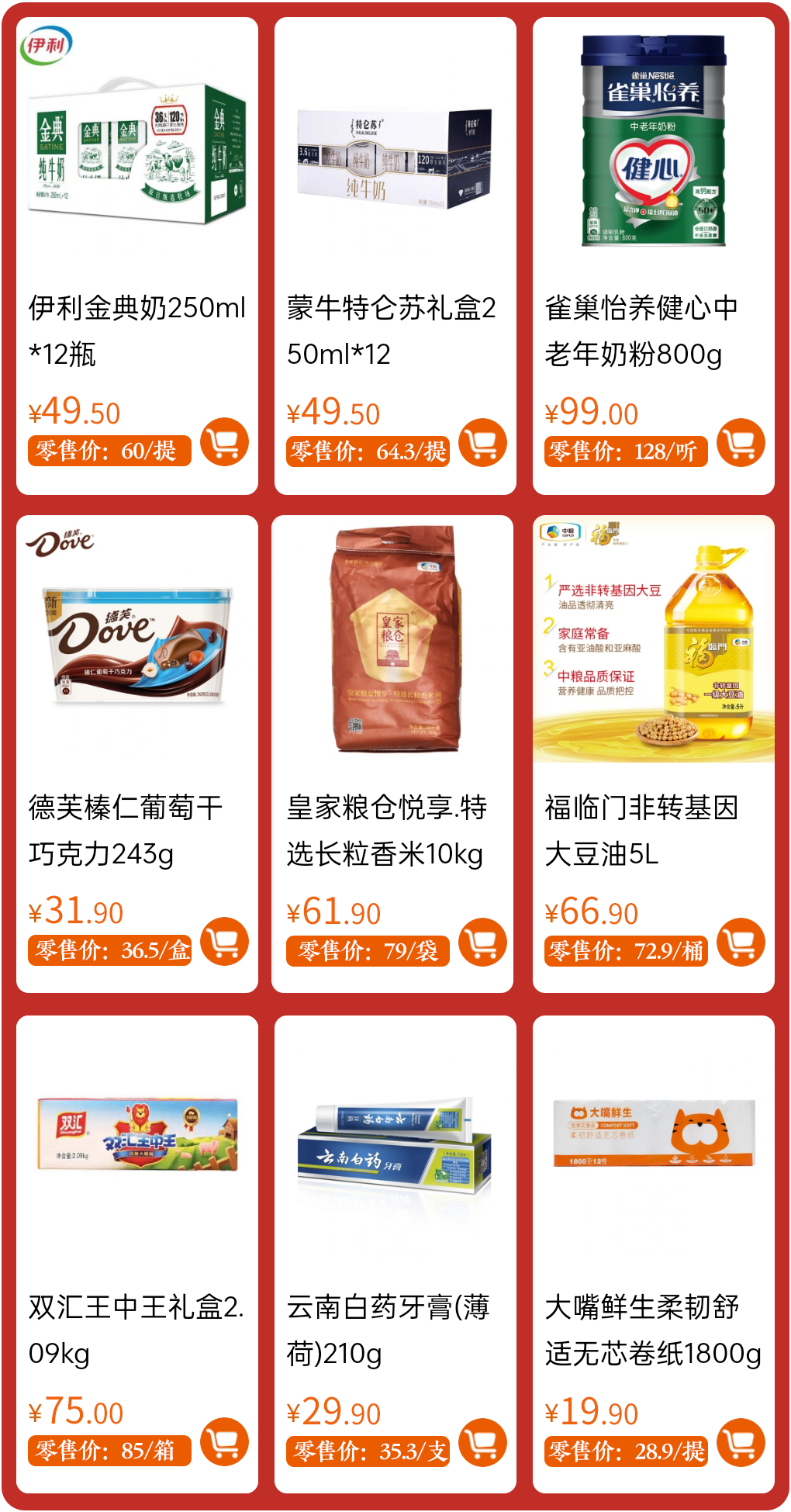Add 双汇王中王礼盒 to cart

224,1442
